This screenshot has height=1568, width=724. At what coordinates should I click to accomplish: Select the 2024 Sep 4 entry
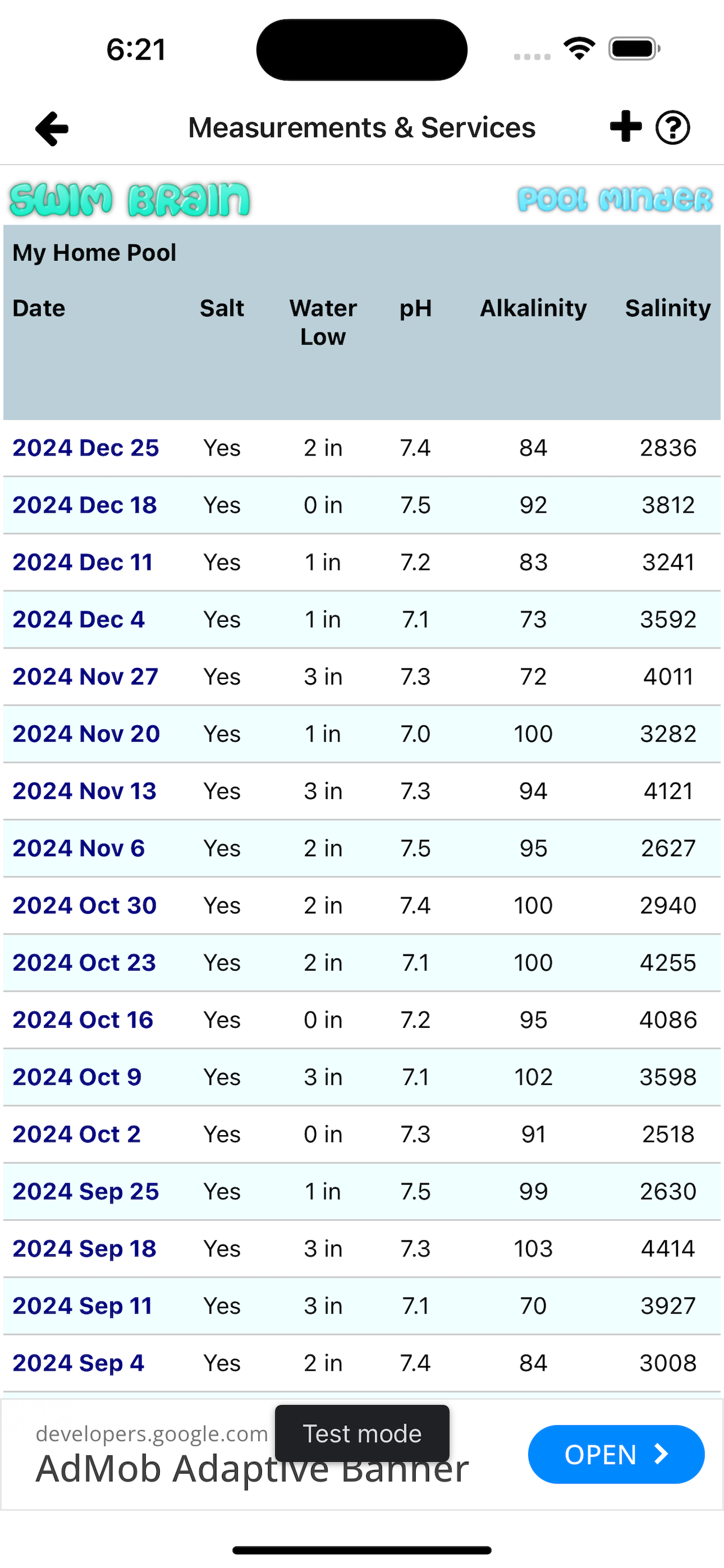tap(79, 1363)
